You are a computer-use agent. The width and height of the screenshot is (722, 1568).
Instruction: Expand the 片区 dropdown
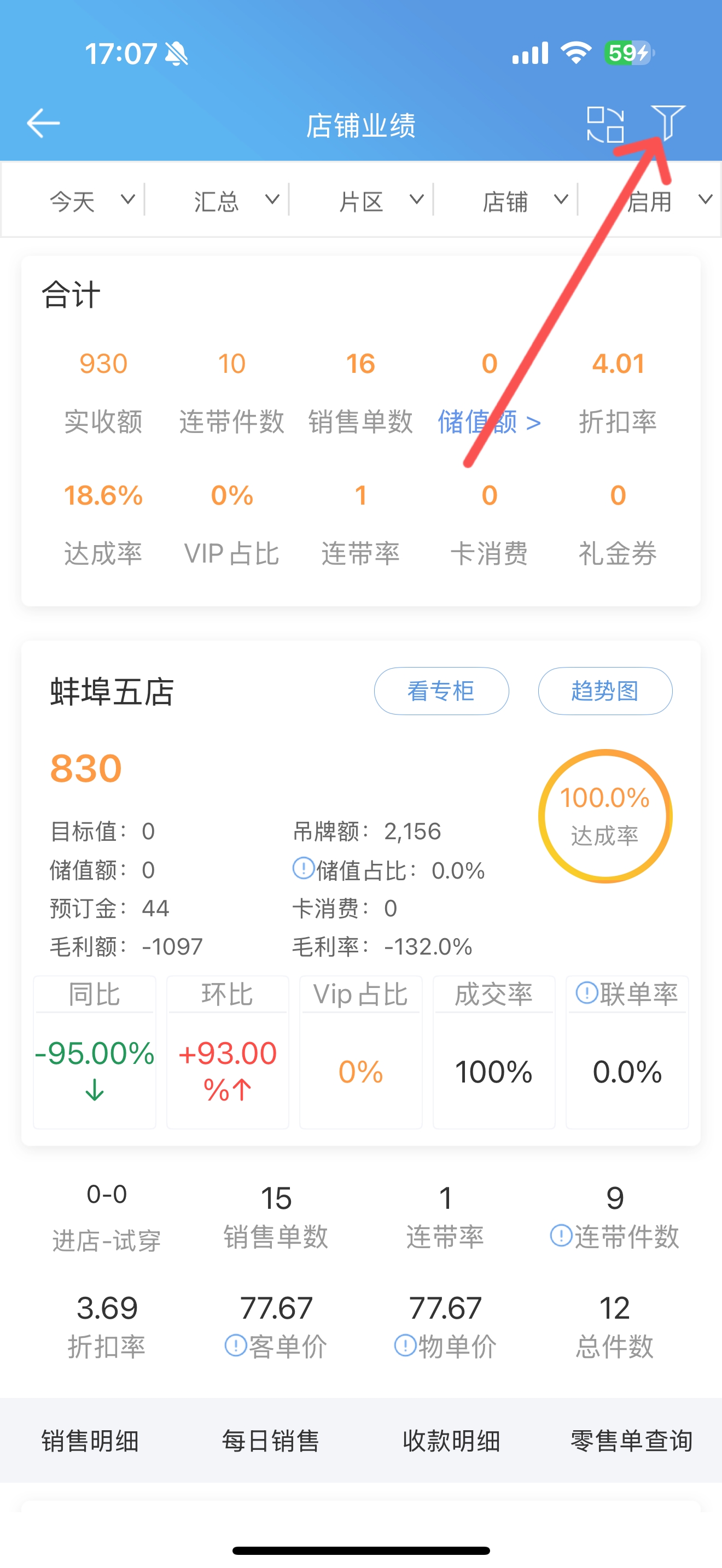(381, 201)
